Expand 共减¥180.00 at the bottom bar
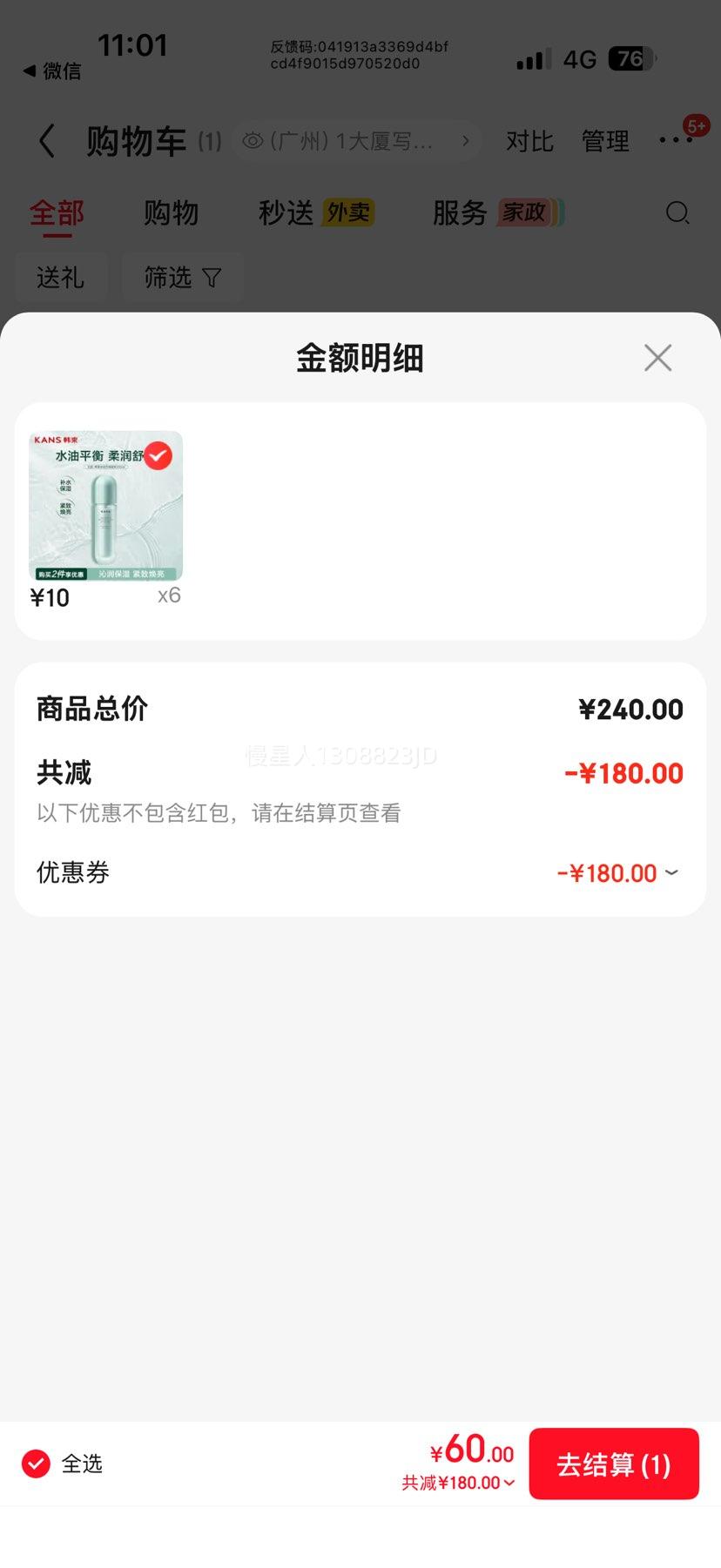The height and width of the screenshot is (1568, 721). [x=510, y=1483]
